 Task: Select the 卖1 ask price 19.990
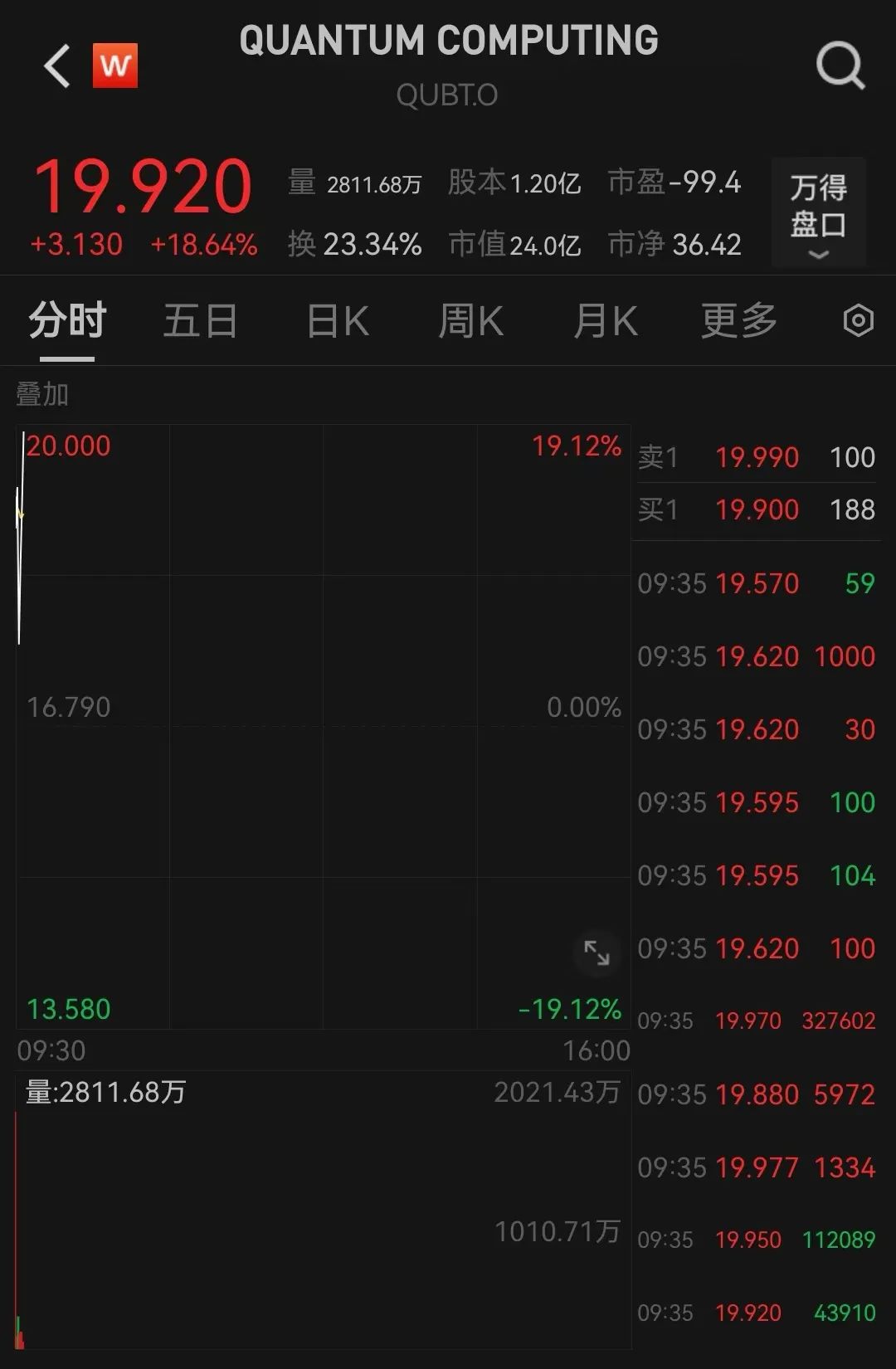point(757,457)
